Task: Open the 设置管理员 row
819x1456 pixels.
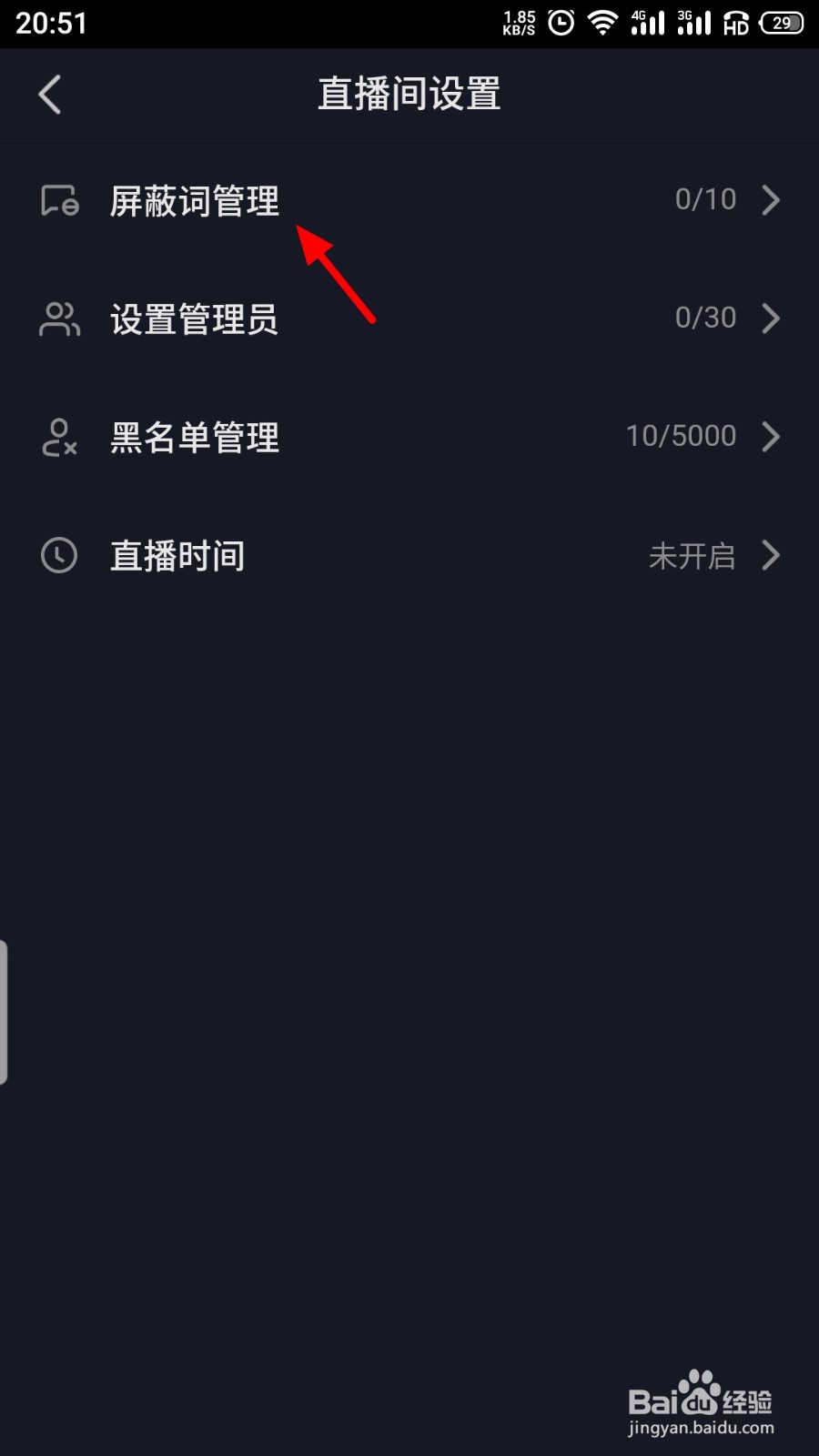Action: tap(409, 318)
